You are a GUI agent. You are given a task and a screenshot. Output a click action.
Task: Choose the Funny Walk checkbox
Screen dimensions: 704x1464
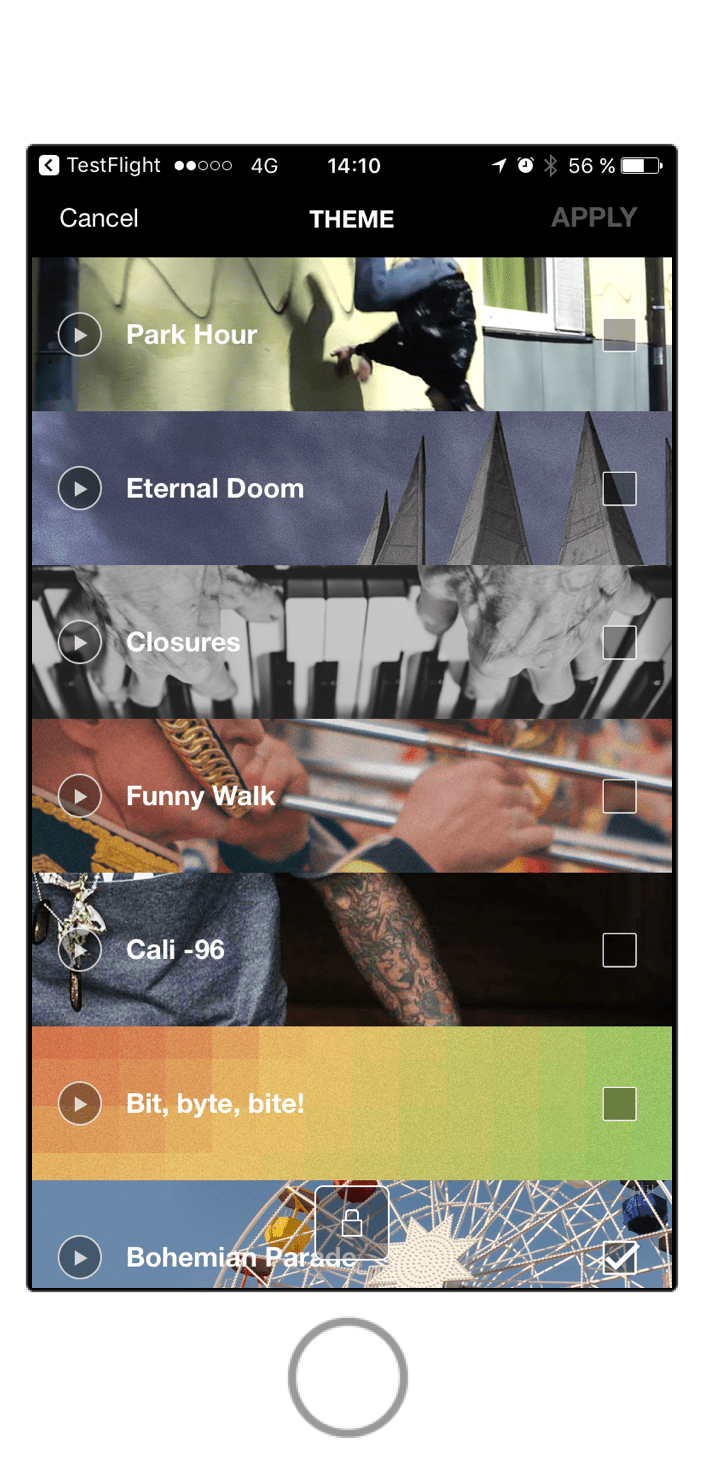coord(619,796)
